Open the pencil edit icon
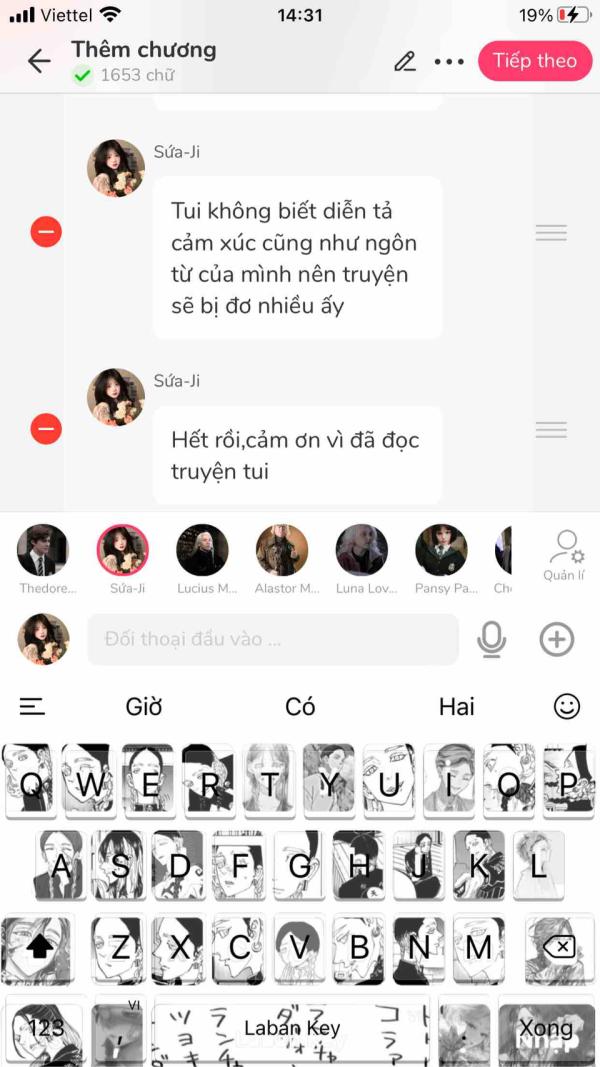The image size is (600, 1067). [405, 61]
